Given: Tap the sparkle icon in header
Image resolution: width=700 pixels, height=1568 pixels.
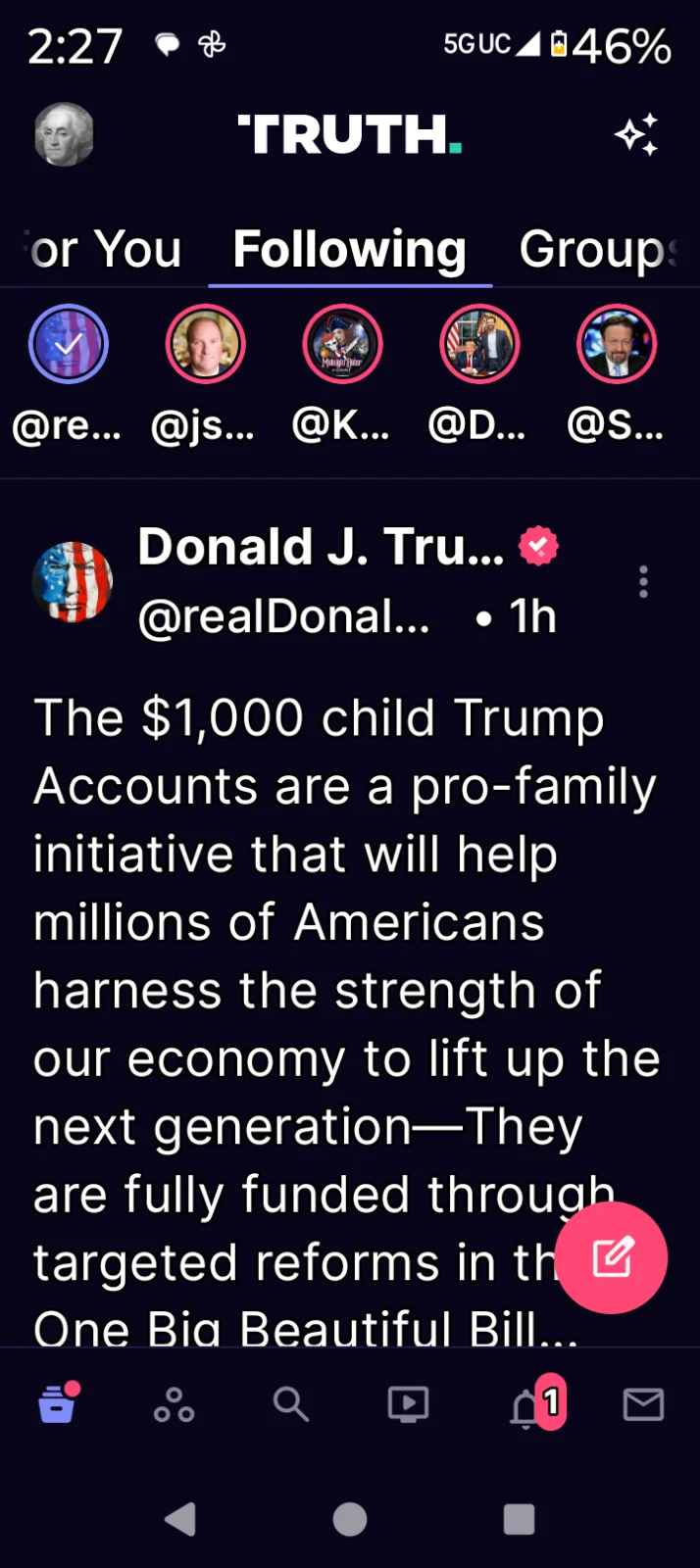Looking at the screenshot, I should [636, 134].
